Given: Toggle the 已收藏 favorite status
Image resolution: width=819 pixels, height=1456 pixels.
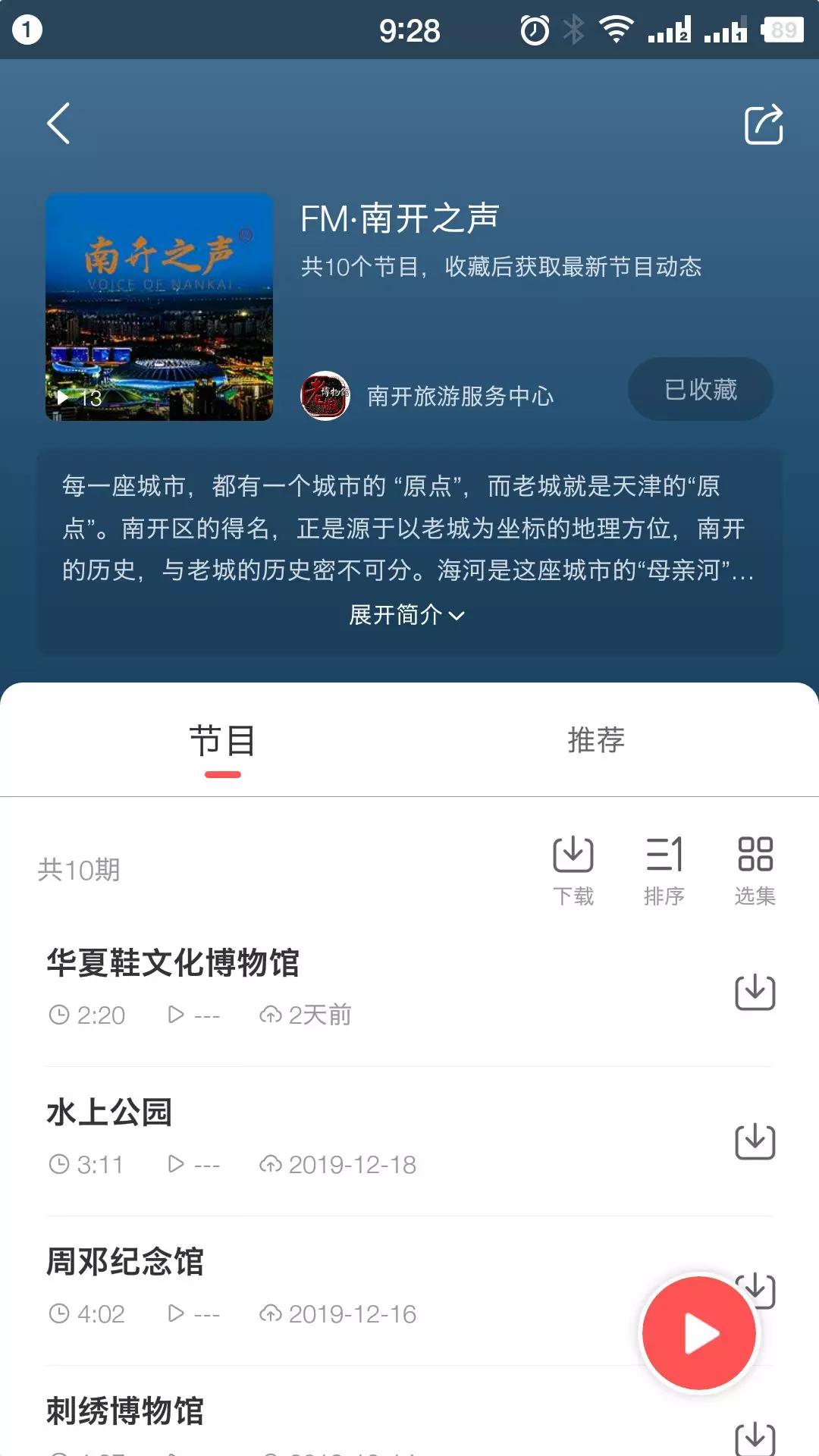Looking at the screenshot, I should 700,388.
